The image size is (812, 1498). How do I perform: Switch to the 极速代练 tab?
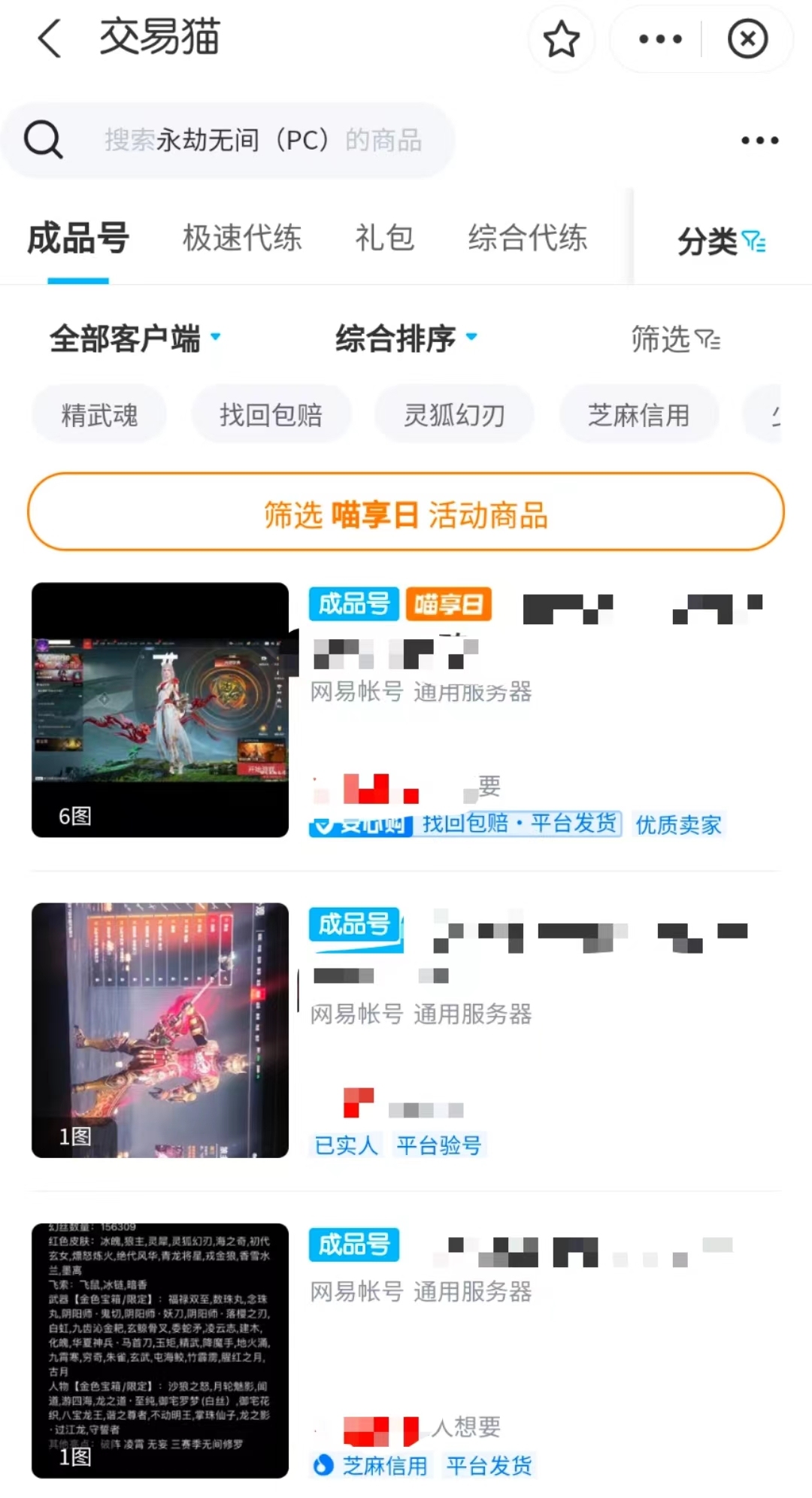[x=242, y=238]
